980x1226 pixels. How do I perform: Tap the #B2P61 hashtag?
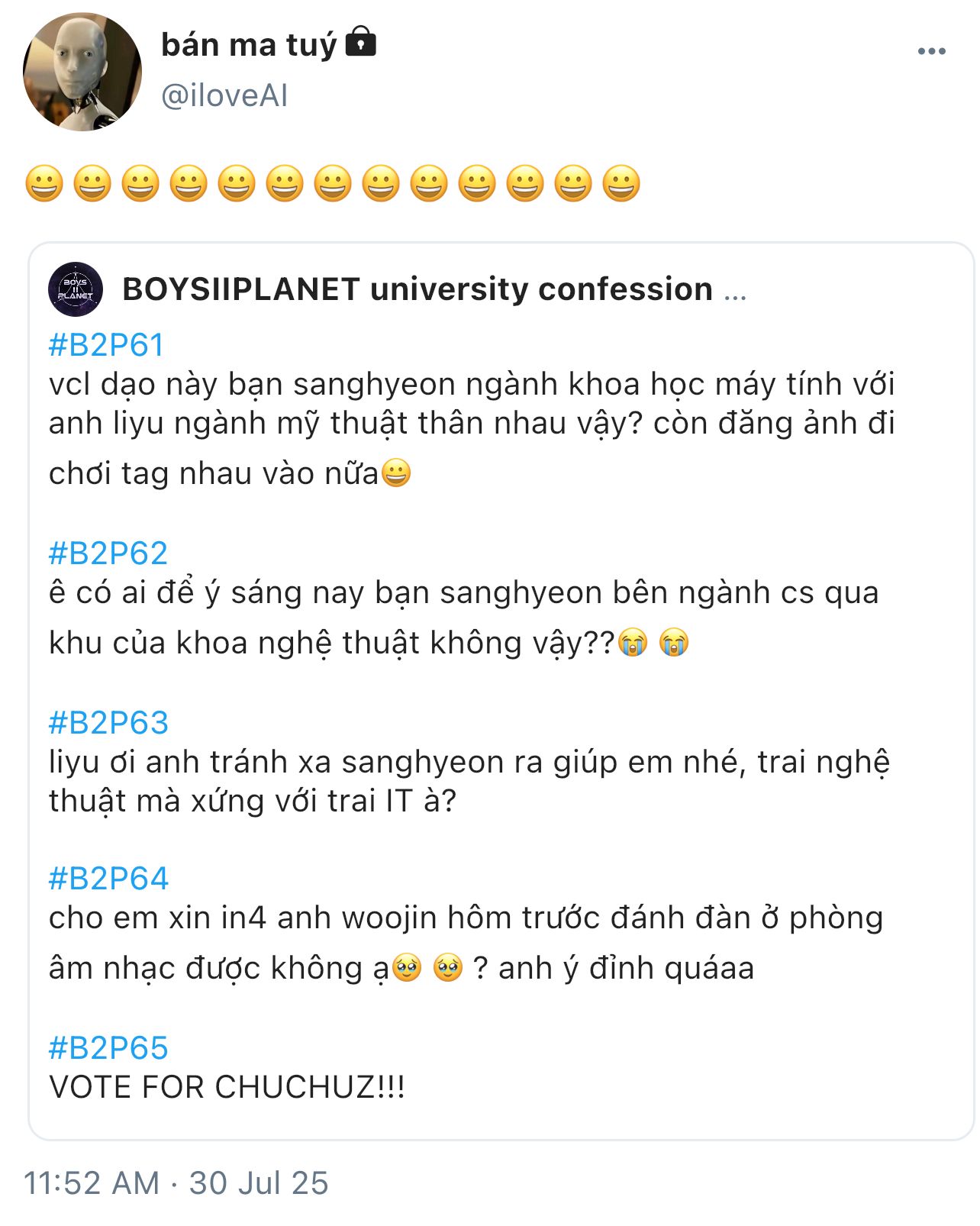[107, 345]
